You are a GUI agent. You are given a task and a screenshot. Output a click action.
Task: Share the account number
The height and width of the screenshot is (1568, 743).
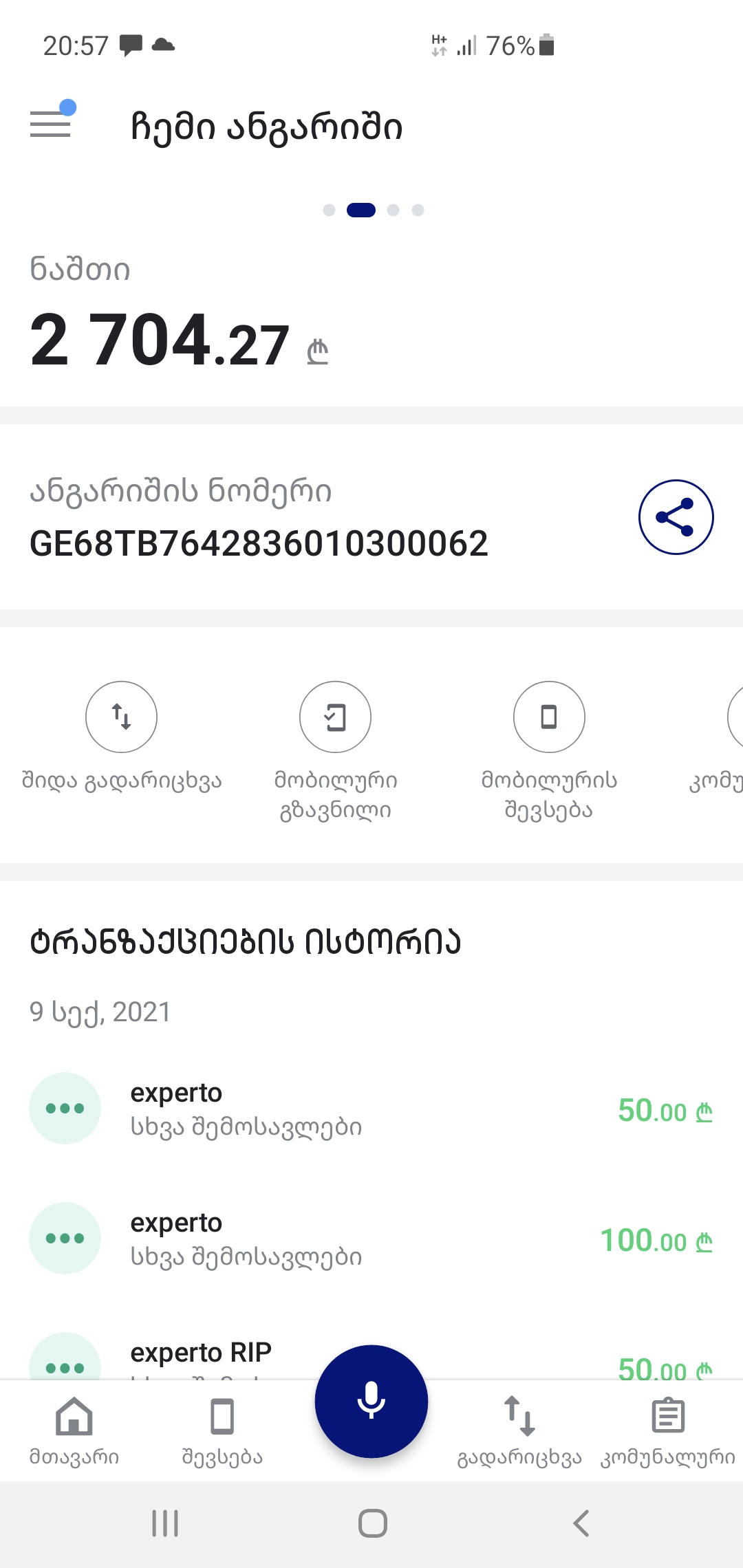pos(676,517)
